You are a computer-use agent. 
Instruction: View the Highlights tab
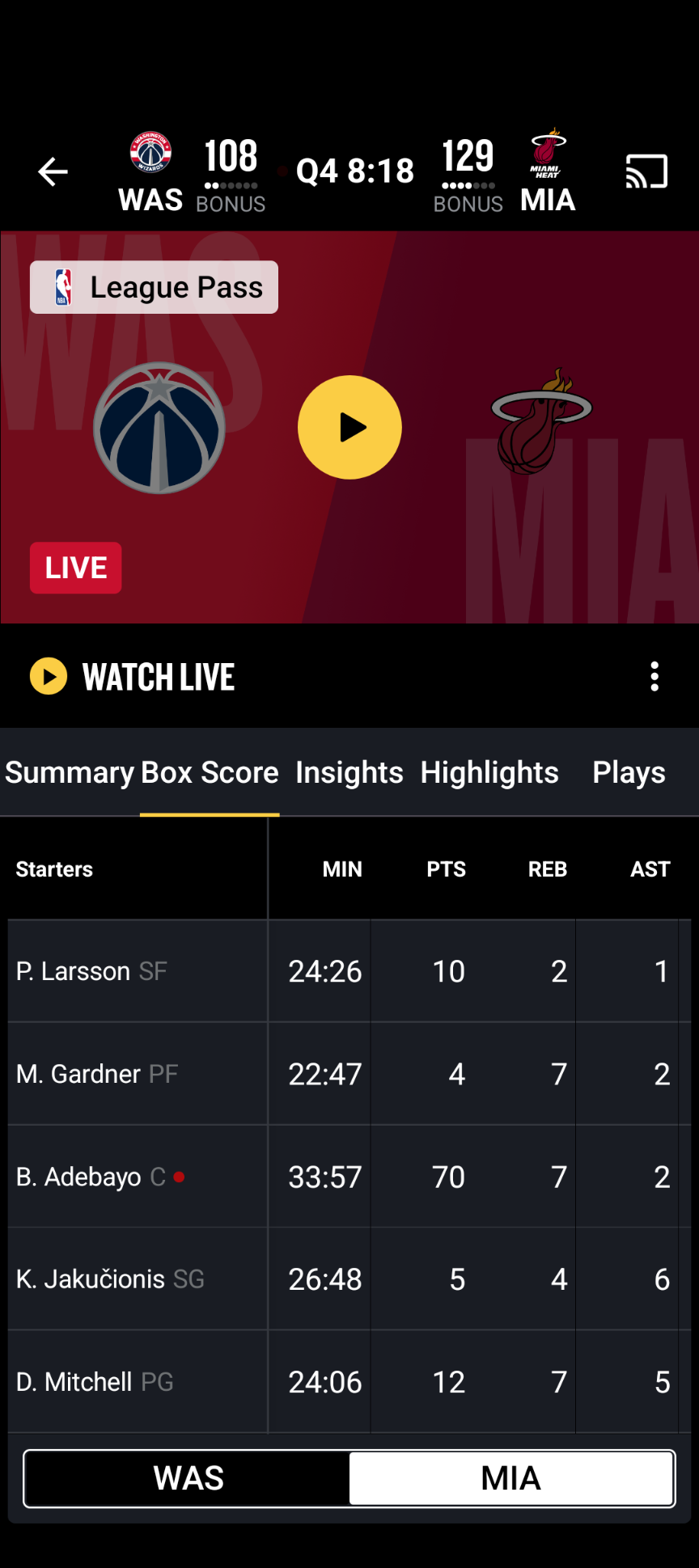point(489,772)
